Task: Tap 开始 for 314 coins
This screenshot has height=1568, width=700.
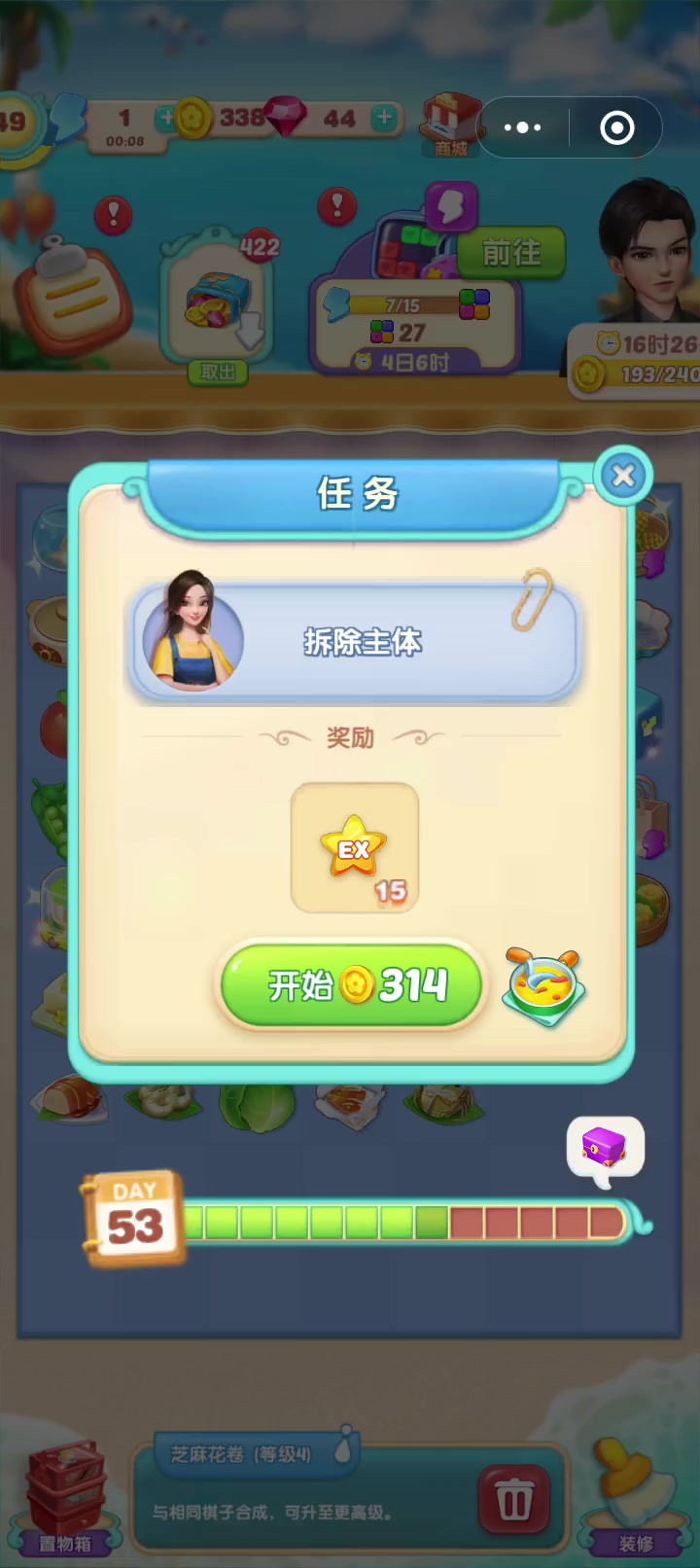Action: (352, 985)
